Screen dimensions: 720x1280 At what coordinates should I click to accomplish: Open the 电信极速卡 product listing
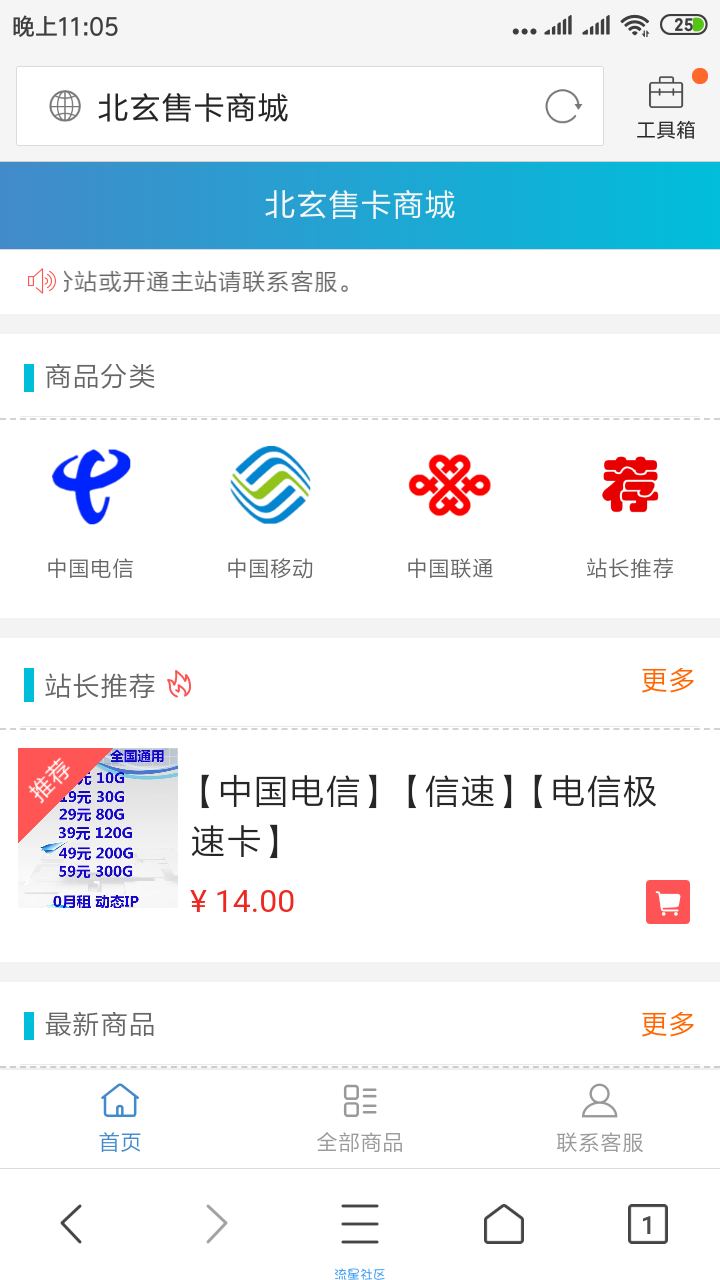423,815
